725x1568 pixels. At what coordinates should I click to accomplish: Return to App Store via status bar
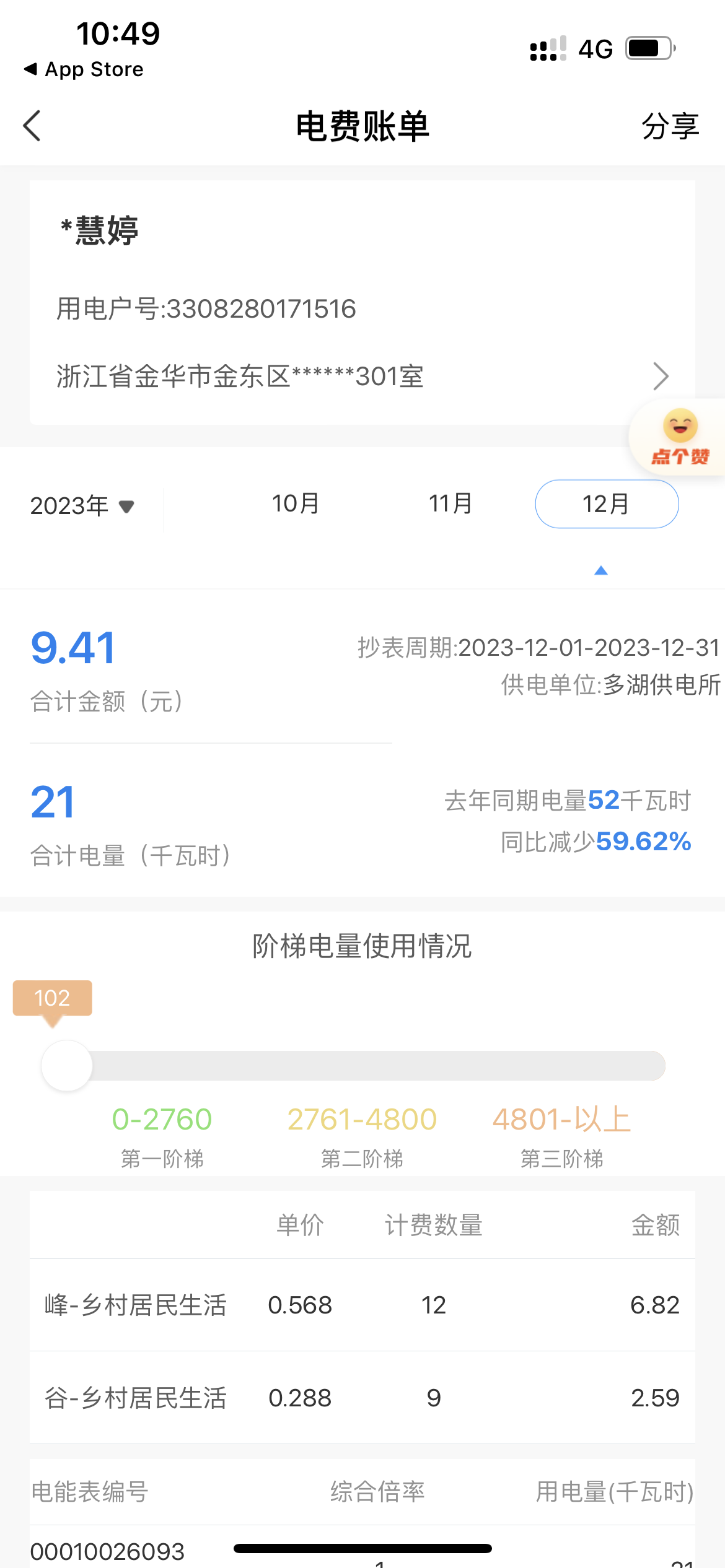pos(84,69)
